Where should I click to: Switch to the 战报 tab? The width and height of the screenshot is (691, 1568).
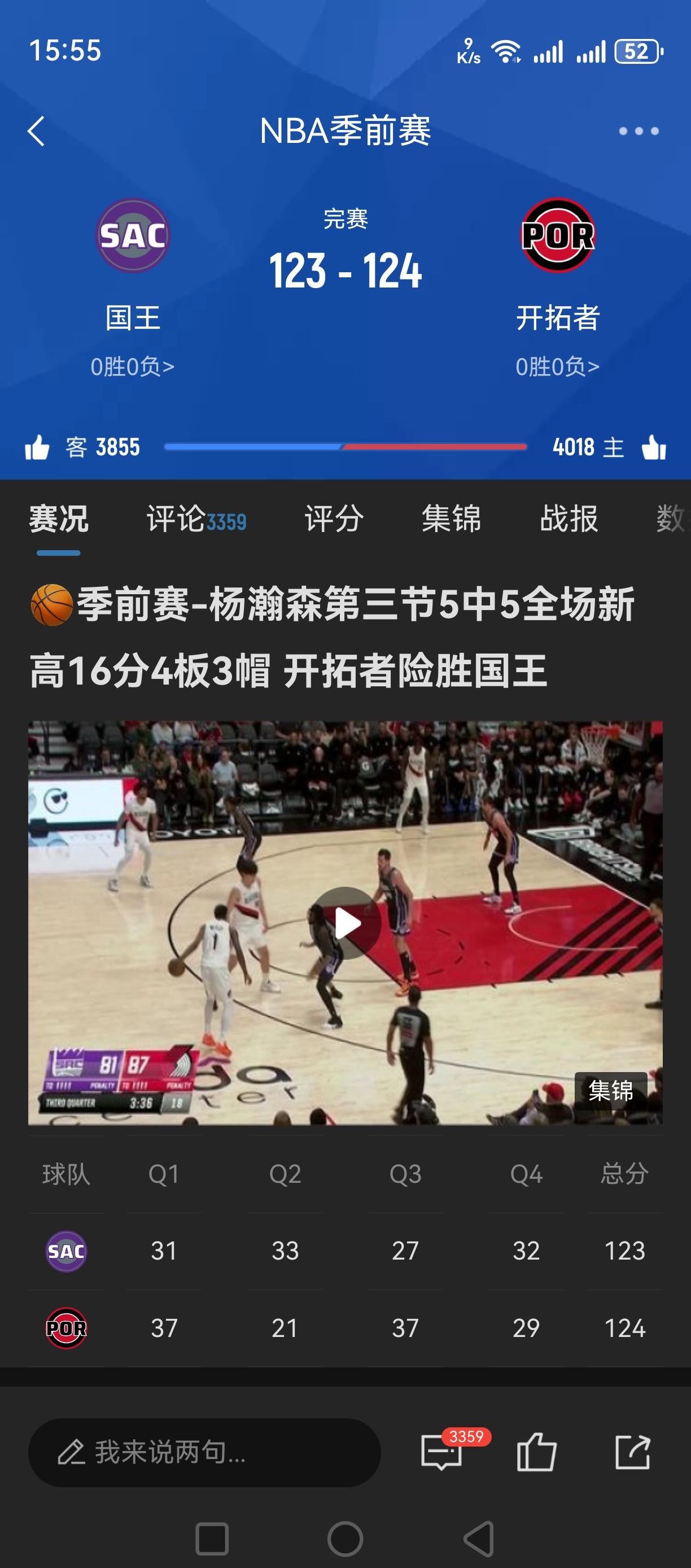[x=568, y=519]
